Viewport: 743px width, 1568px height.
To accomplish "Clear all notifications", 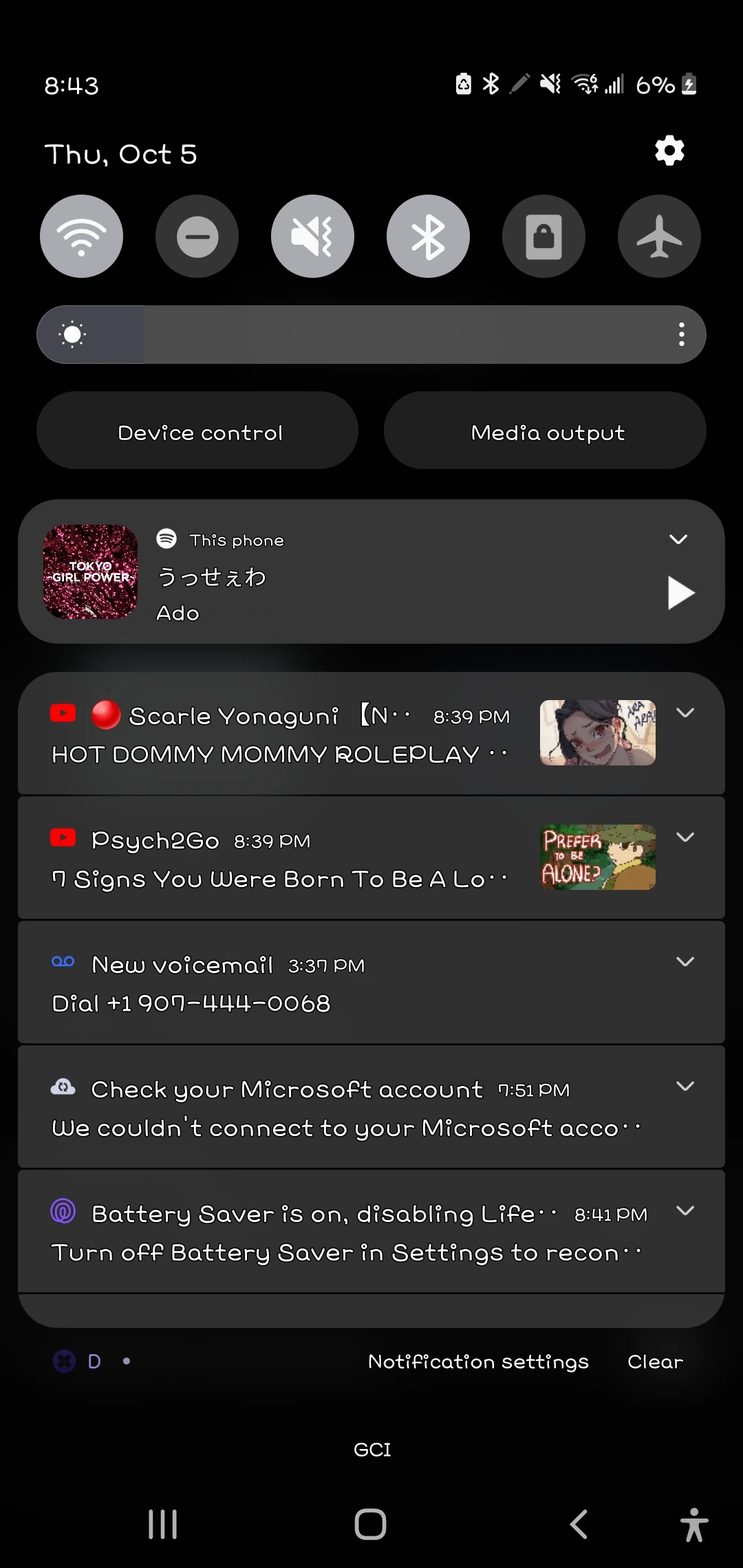I will point(655,1362).
